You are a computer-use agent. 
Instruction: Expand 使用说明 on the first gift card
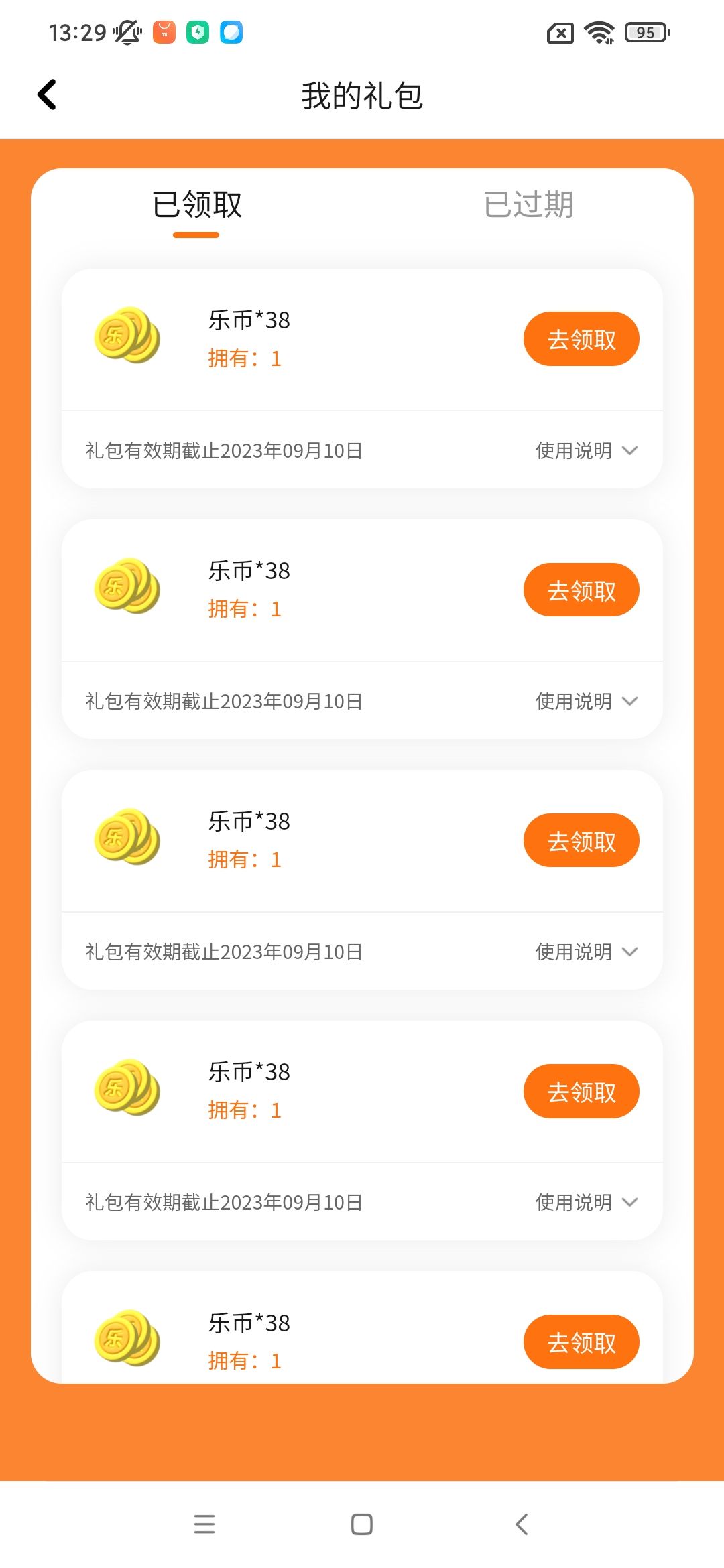tap(586, 450)
